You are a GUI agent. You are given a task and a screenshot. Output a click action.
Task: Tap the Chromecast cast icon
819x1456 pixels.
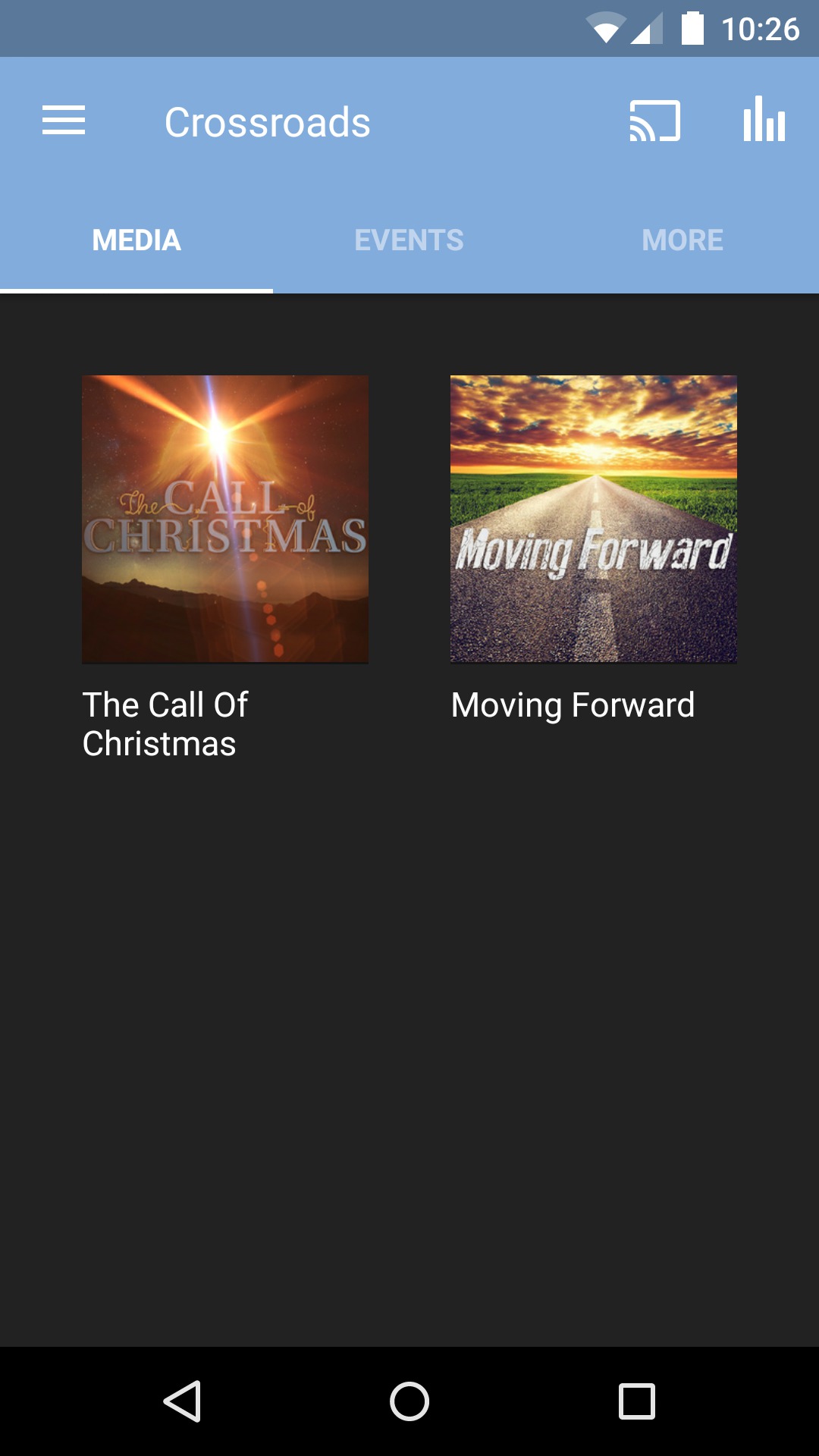(654, 120)
